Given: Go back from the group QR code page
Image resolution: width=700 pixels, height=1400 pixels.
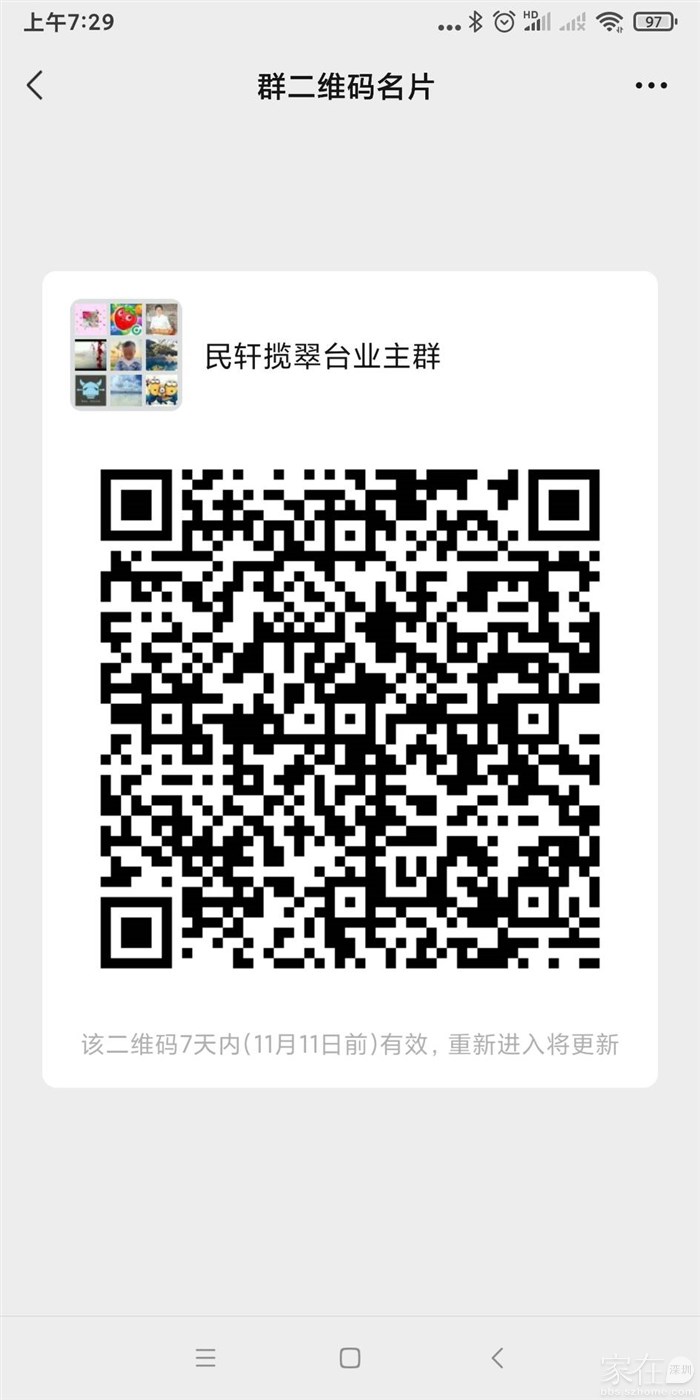Looking at the screenshot, I should coord(35,86).
